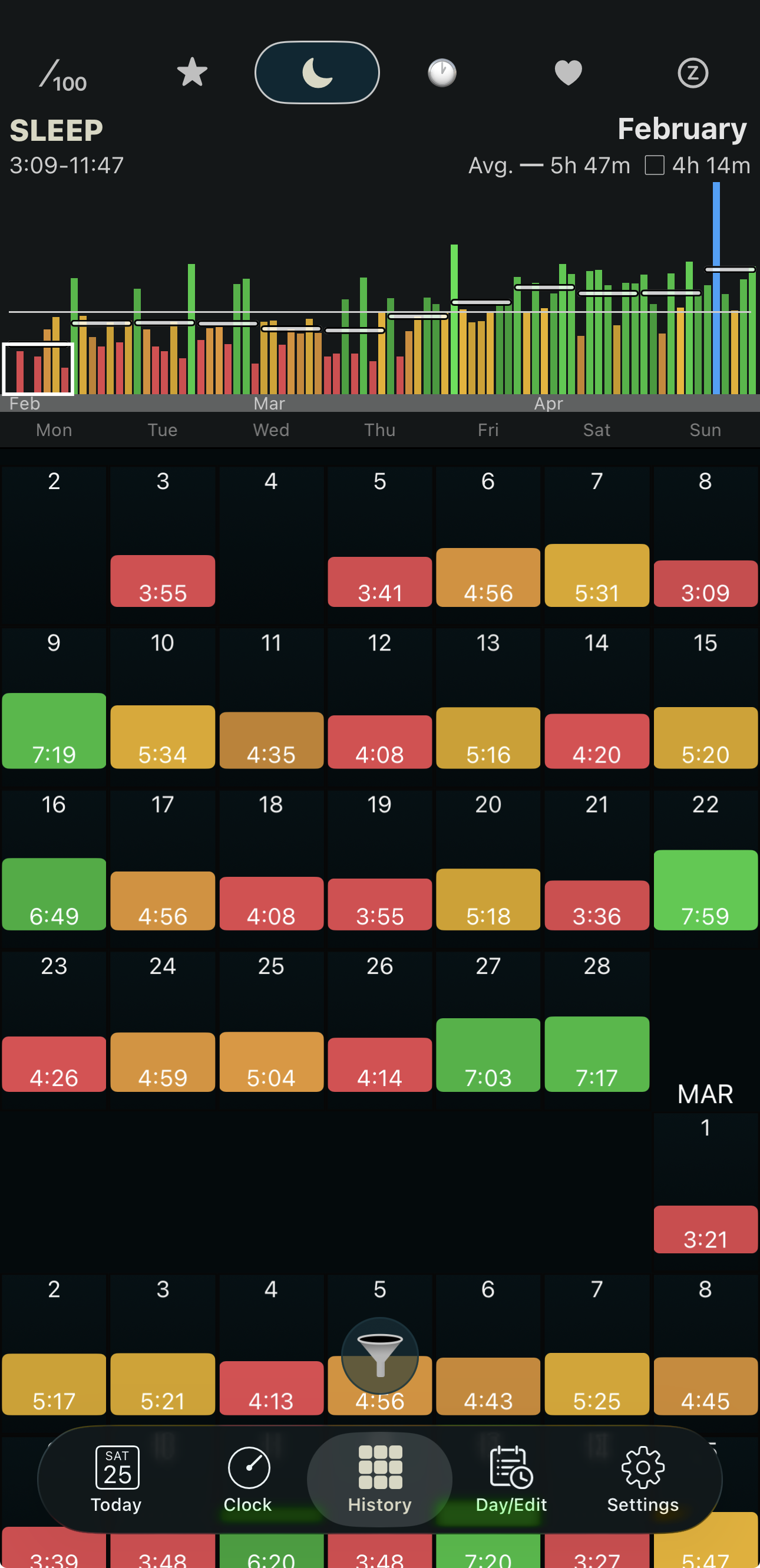Open the clock time metric view
Viewport: 760px width, 1568px height.
point(442,73)
